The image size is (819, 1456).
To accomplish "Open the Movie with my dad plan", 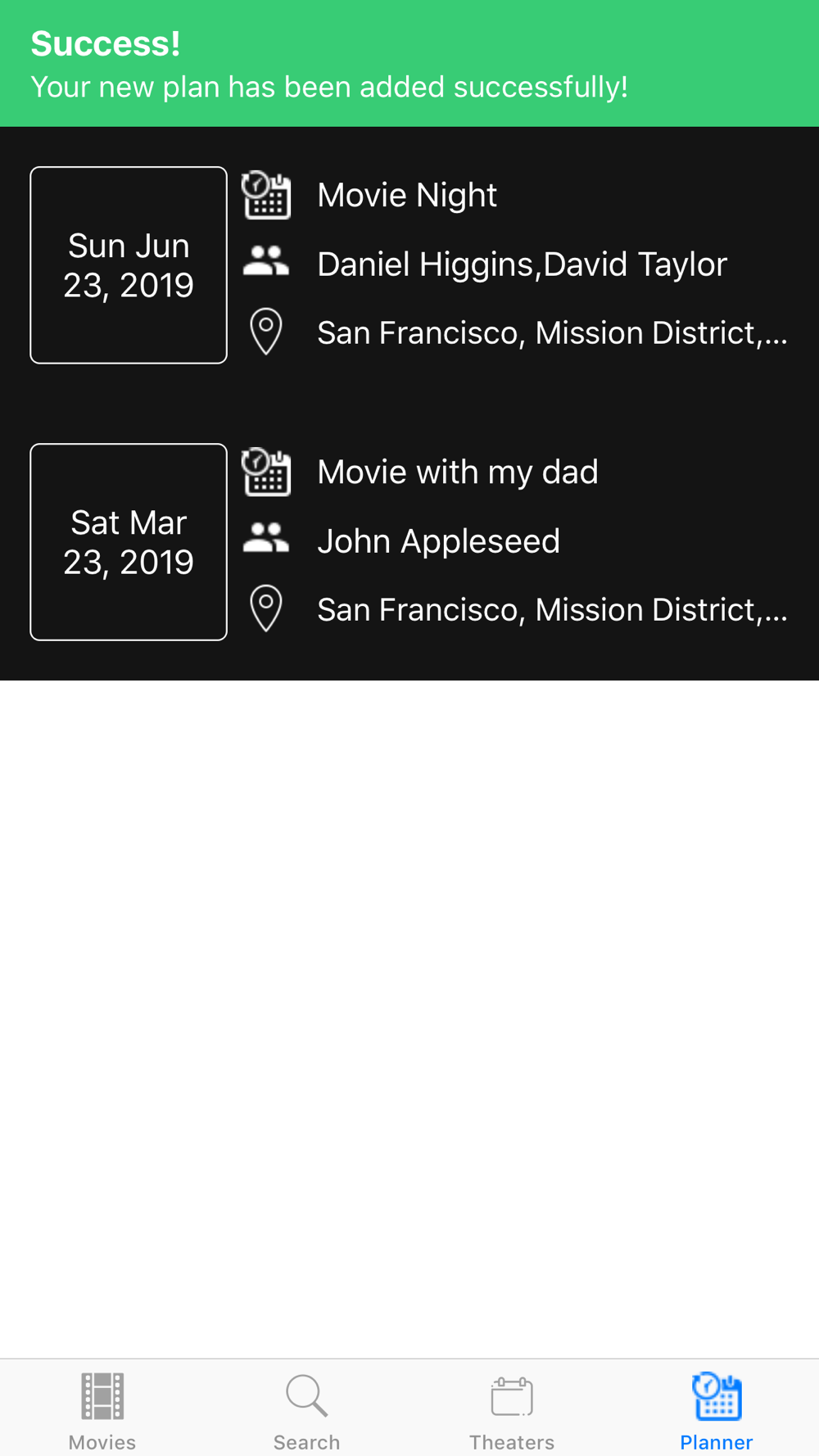I will coord(409,541).
